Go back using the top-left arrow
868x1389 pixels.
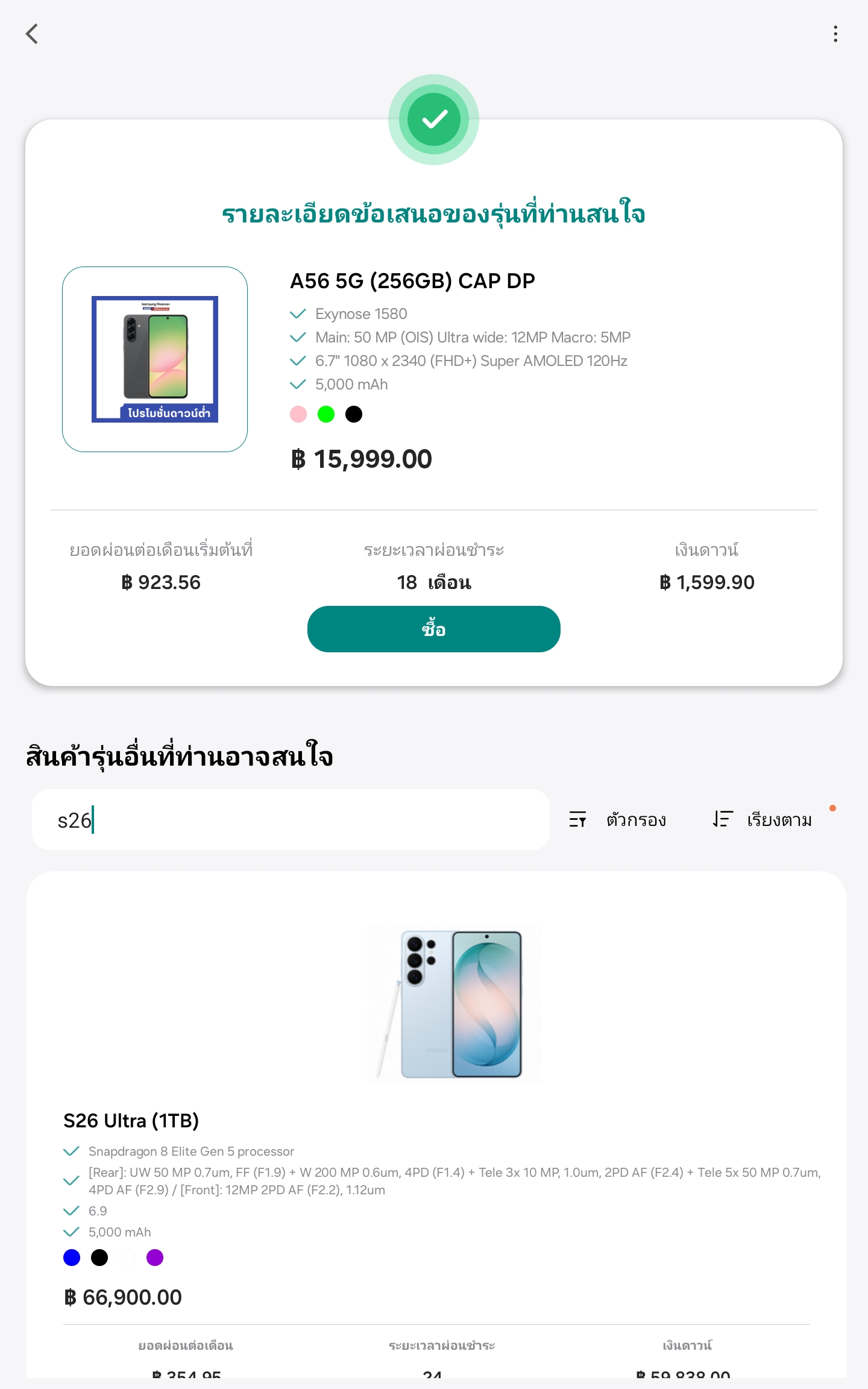[32, 34]
